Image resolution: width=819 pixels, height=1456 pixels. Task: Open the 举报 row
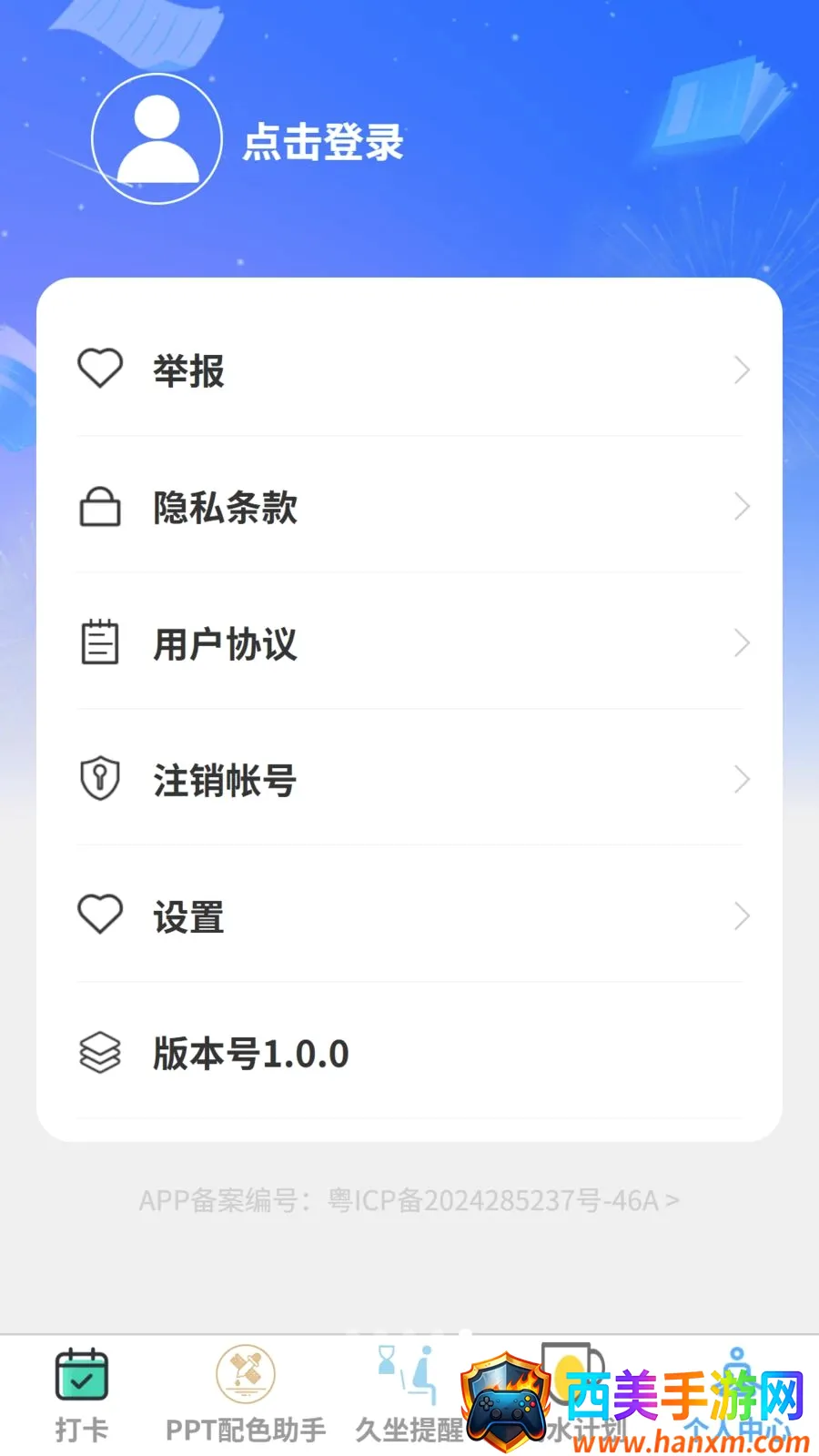tap(409, 369)
